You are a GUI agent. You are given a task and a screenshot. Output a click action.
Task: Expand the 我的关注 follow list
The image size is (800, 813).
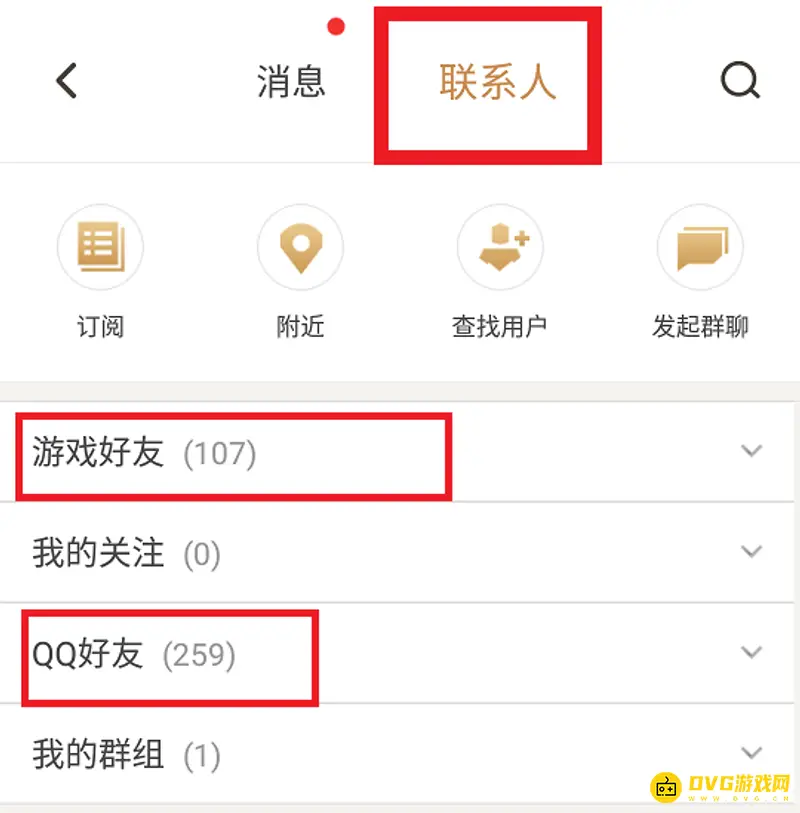click(x=751, y=551)
